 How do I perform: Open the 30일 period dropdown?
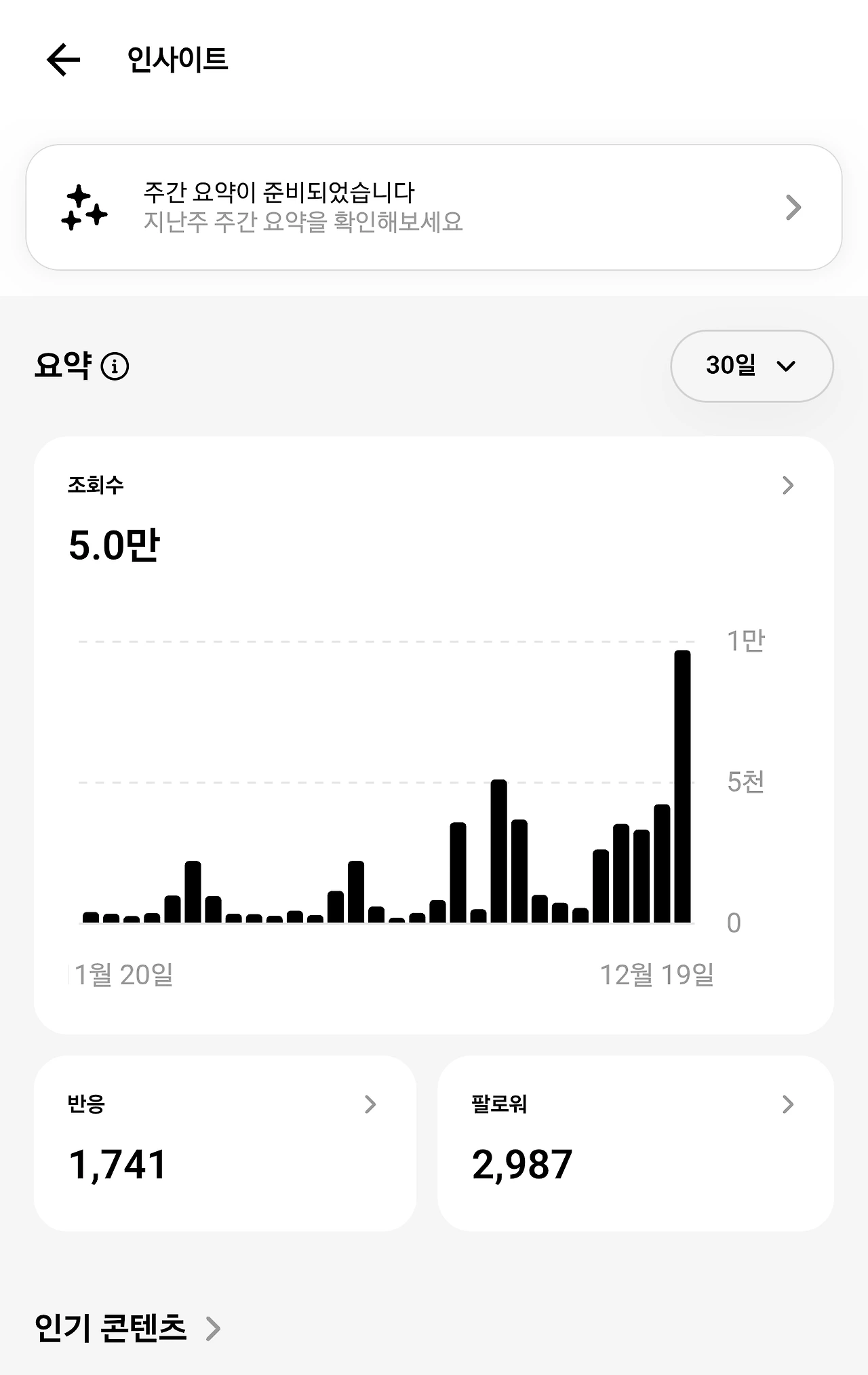[x=751, y=366]
